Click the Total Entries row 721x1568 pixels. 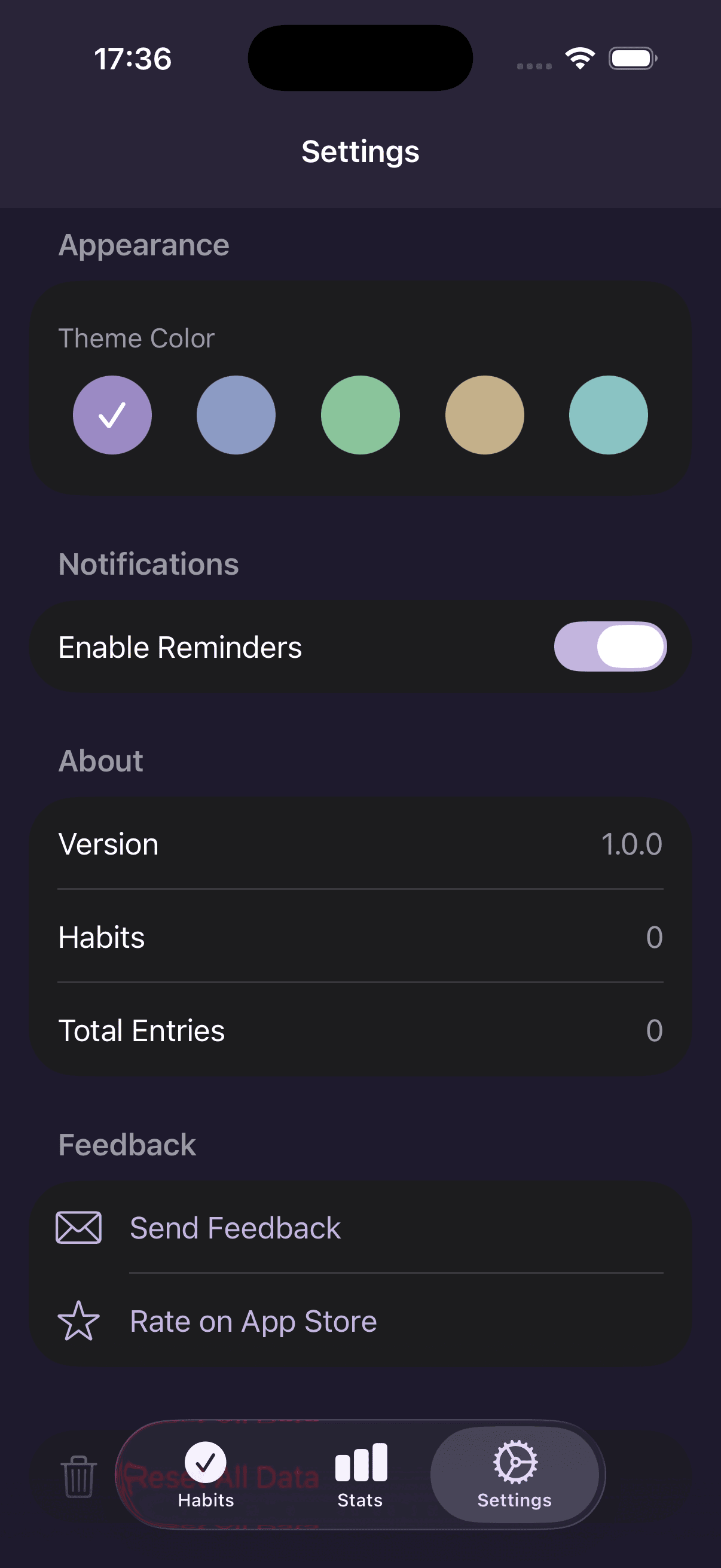tap(360, 1030)
